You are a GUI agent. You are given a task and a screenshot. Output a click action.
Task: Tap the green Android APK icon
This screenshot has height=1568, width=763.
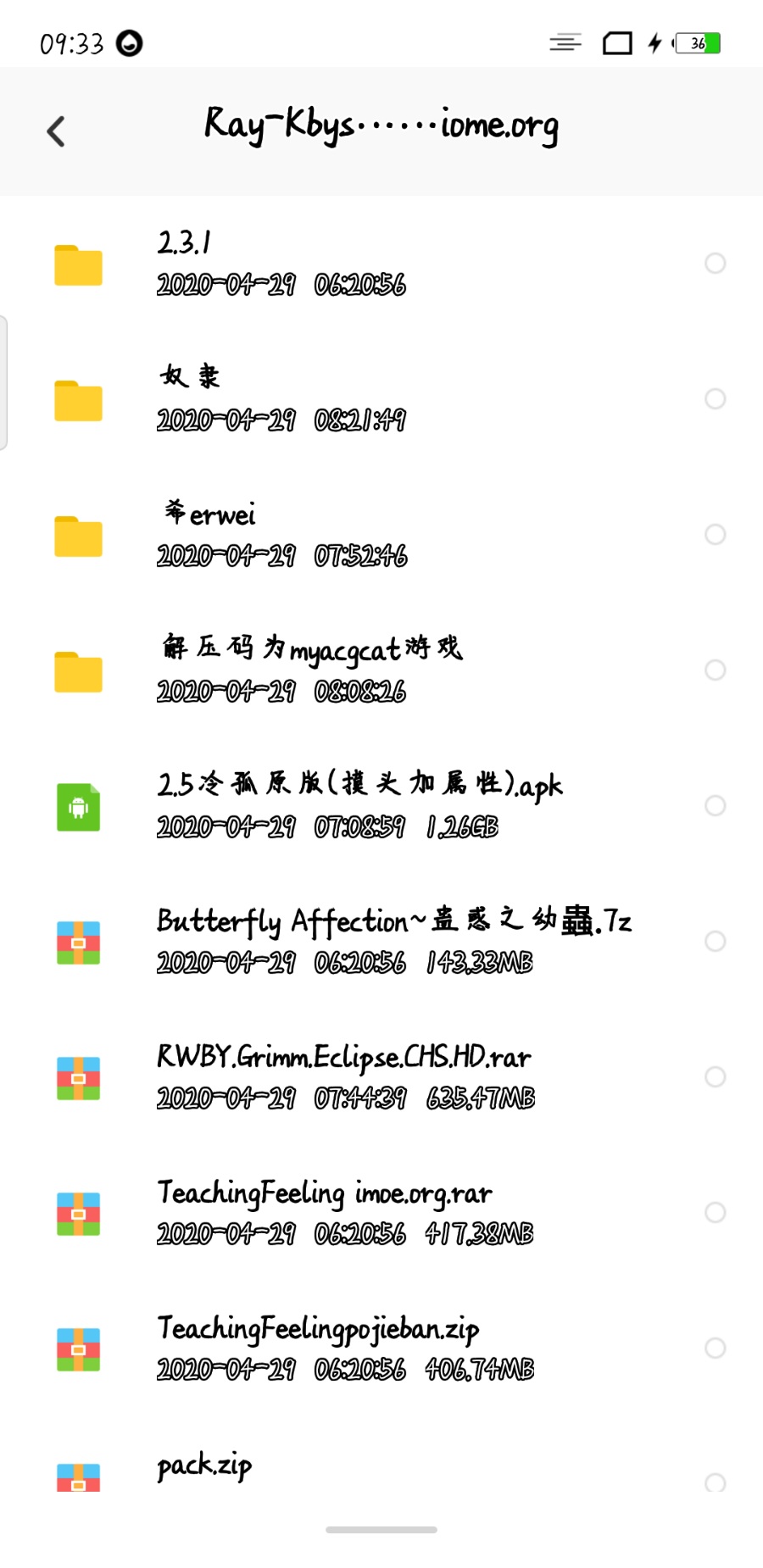pos(77,807)
